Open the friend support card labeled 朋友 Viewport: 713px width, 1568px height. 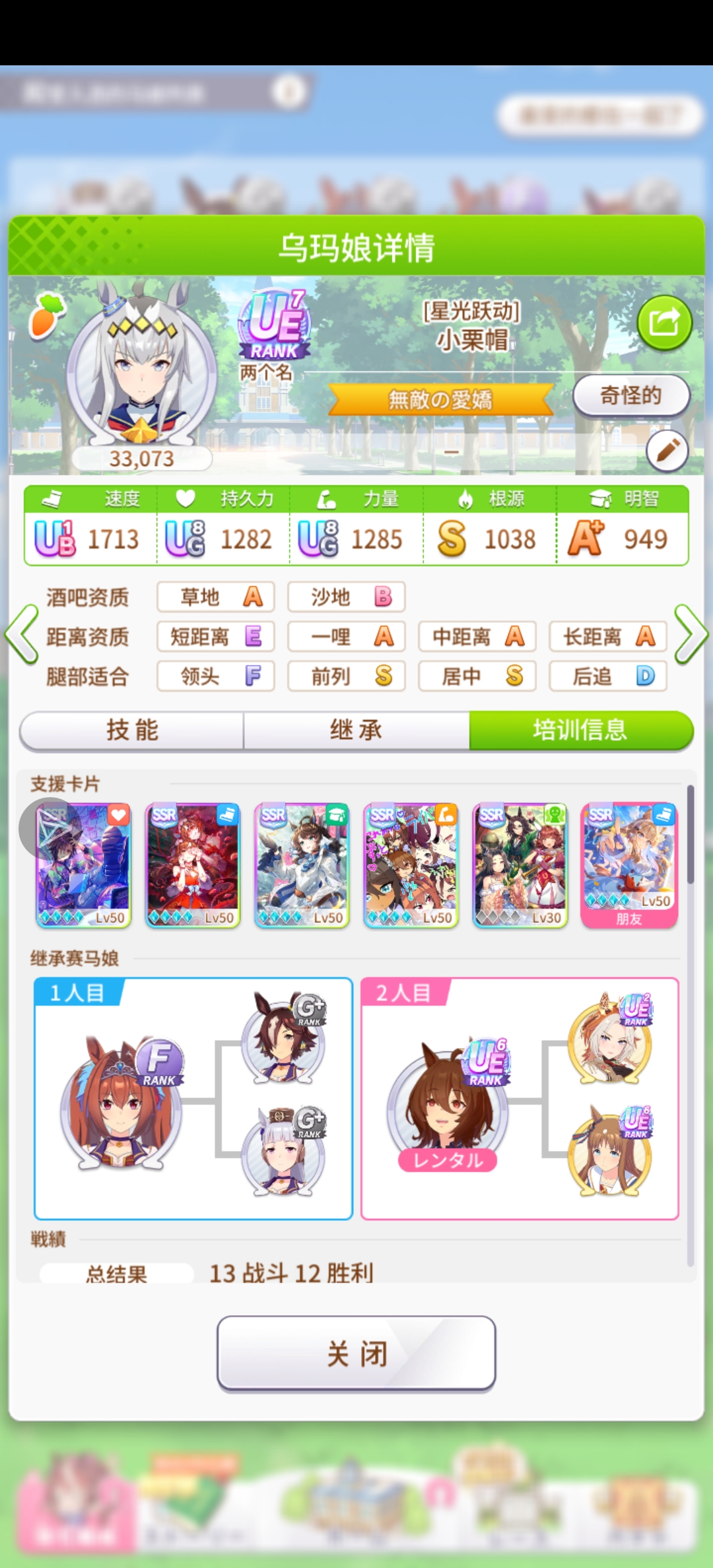628,865
